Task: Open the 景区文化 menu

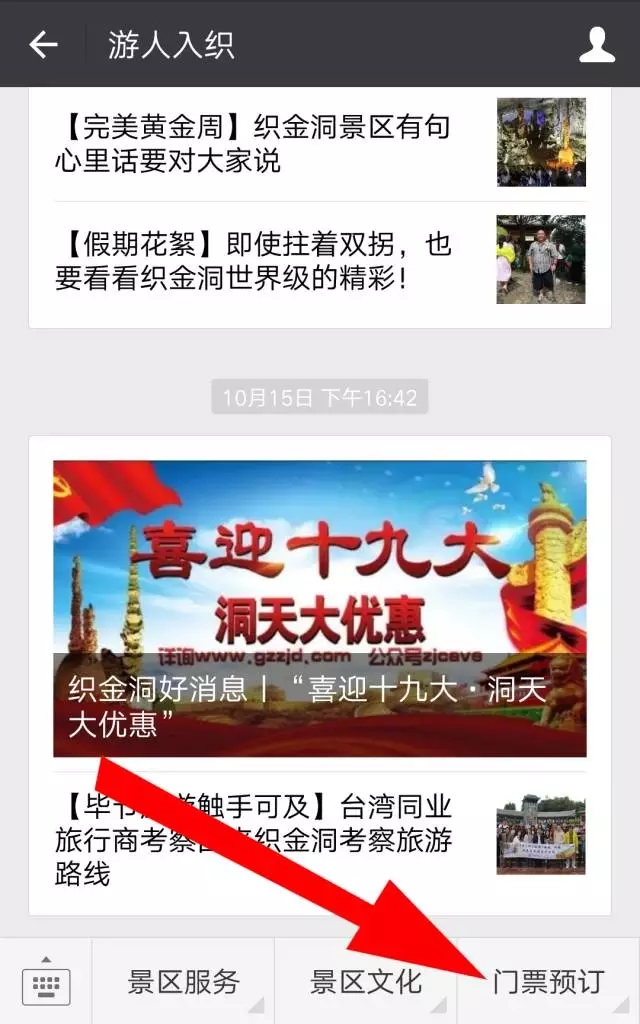Action: coord(366,982)
